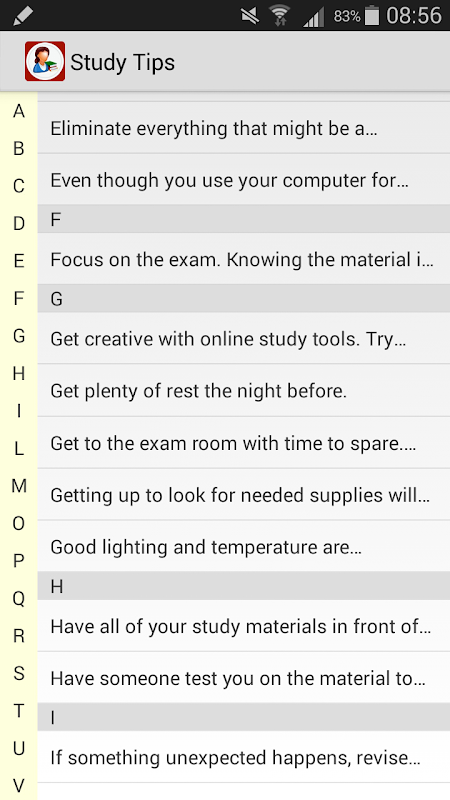Jump to letter T in the index
This screenshot has width=450, height=800.
pyautogui.click(x=19, y=711)
